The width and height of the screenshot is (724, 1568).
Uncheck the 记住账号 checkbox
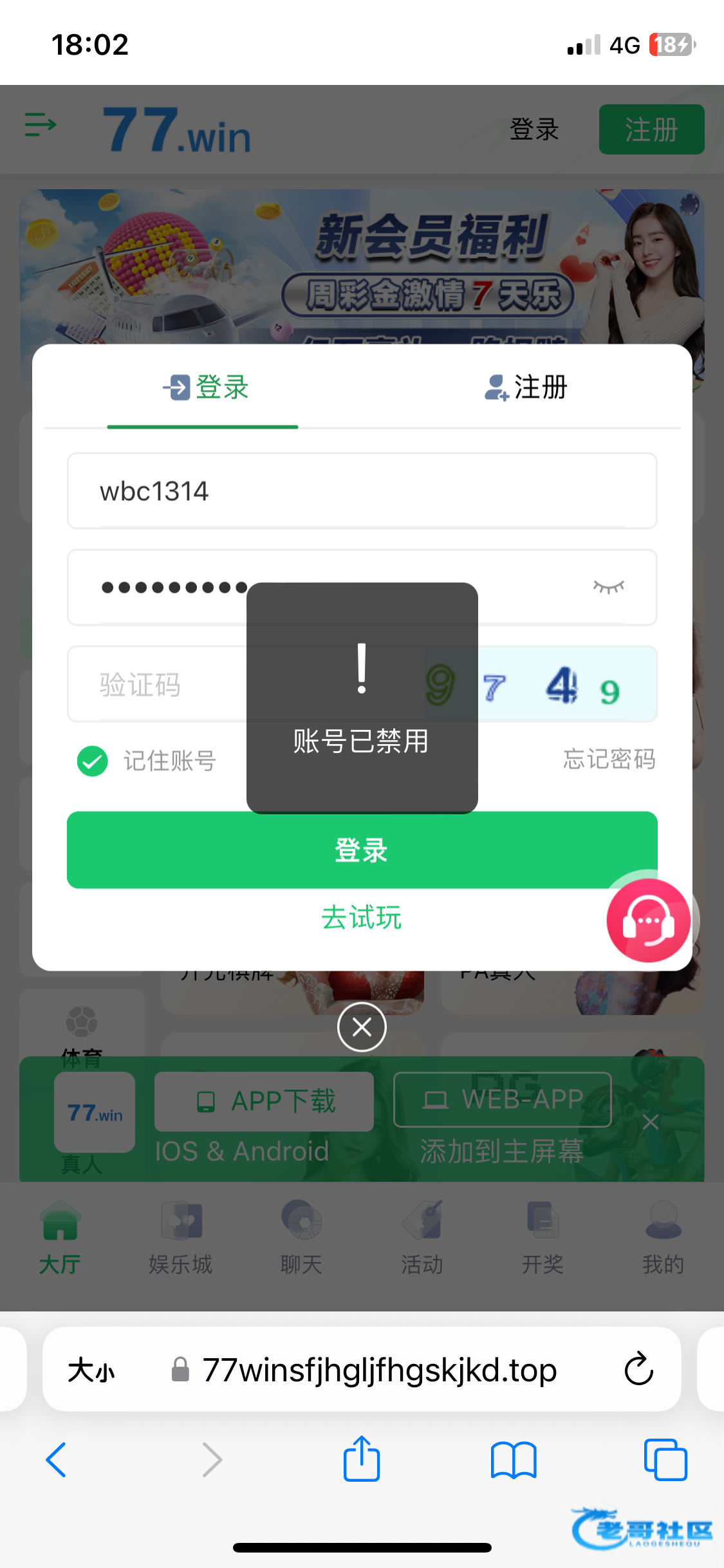click(93, 761)
